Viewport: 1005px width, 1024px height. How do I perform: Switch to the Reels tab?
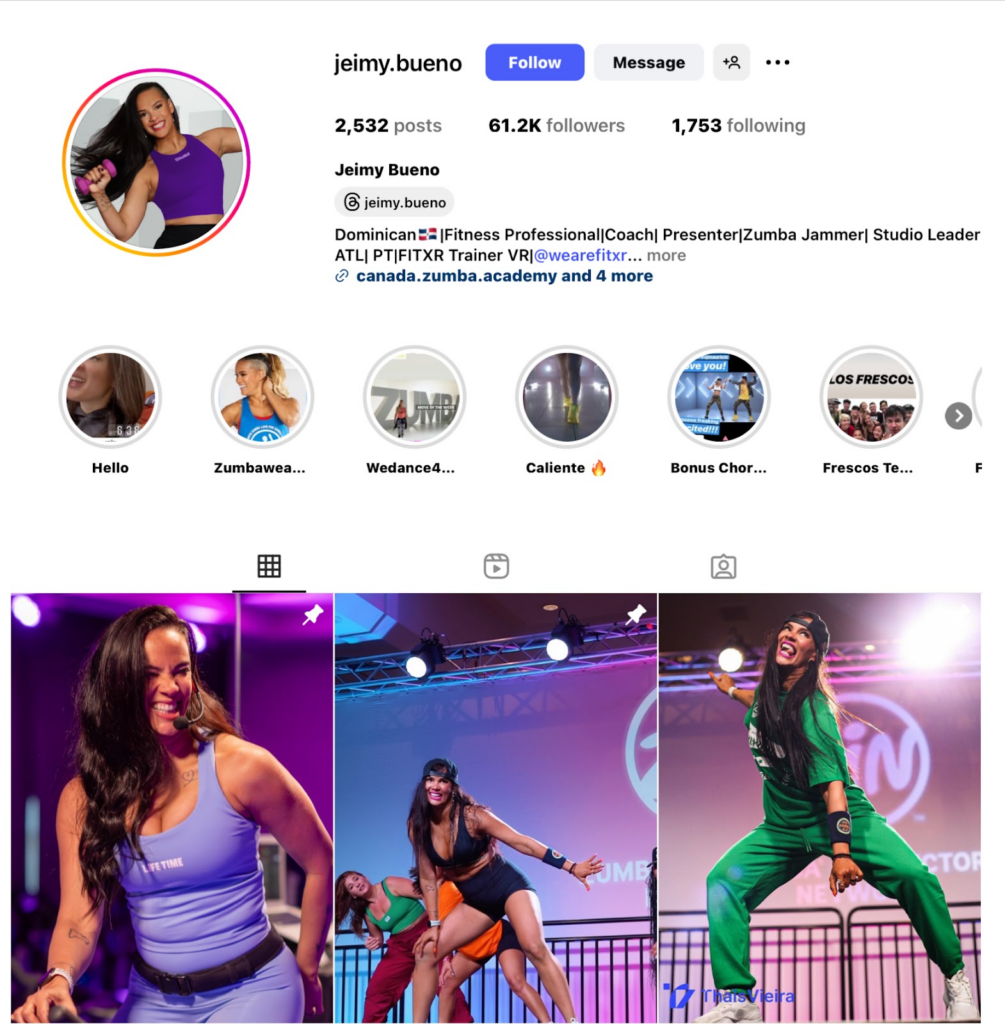coord(496,567)
